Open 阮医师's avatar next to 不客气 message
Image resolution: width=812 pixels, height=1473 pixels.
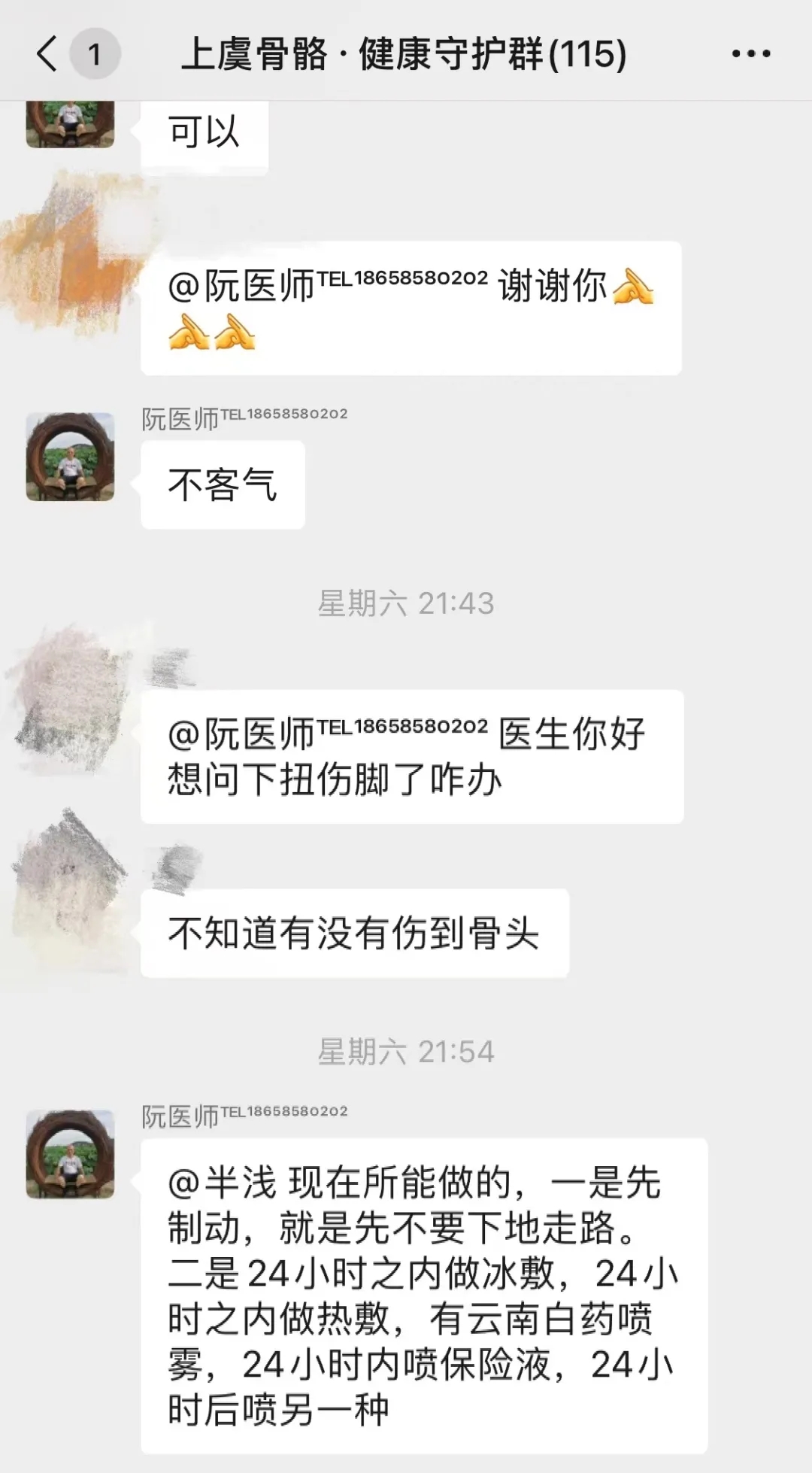pos(68,459)
